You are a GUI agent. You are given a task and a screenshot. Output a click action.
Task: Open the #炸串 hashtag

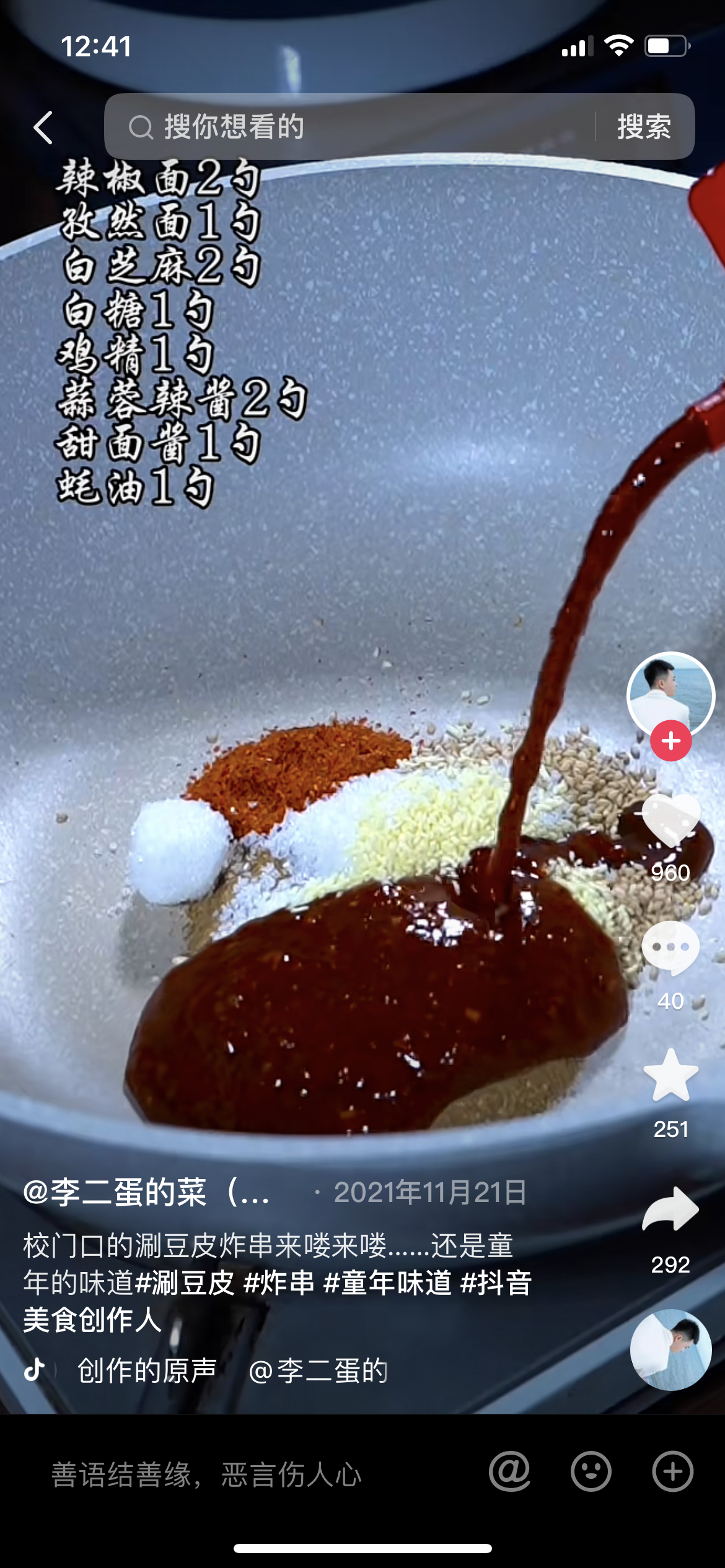279,1282
